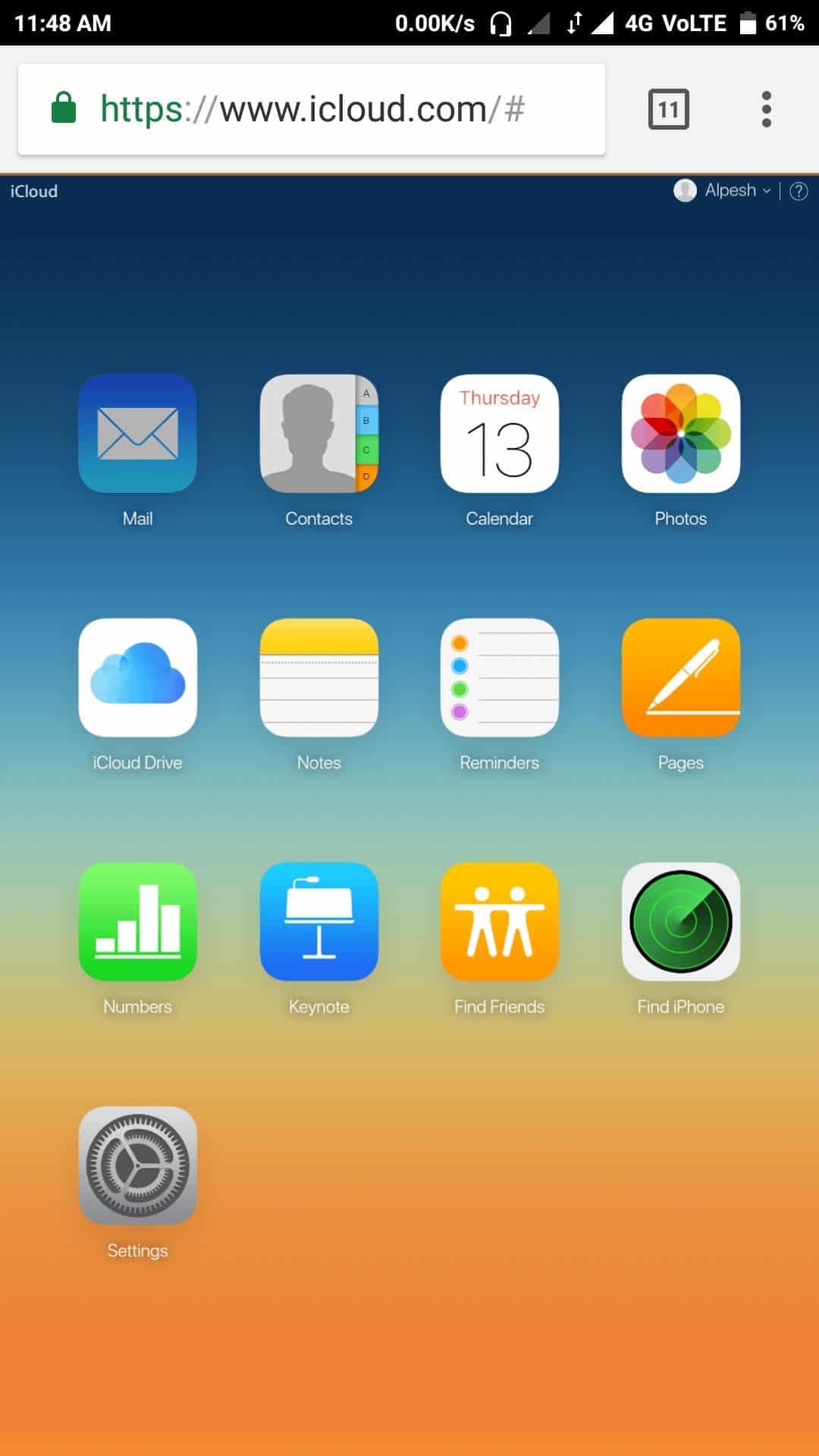Launch Find iPhone
This screenshot has width=819, height=1456.
[681, 922]
